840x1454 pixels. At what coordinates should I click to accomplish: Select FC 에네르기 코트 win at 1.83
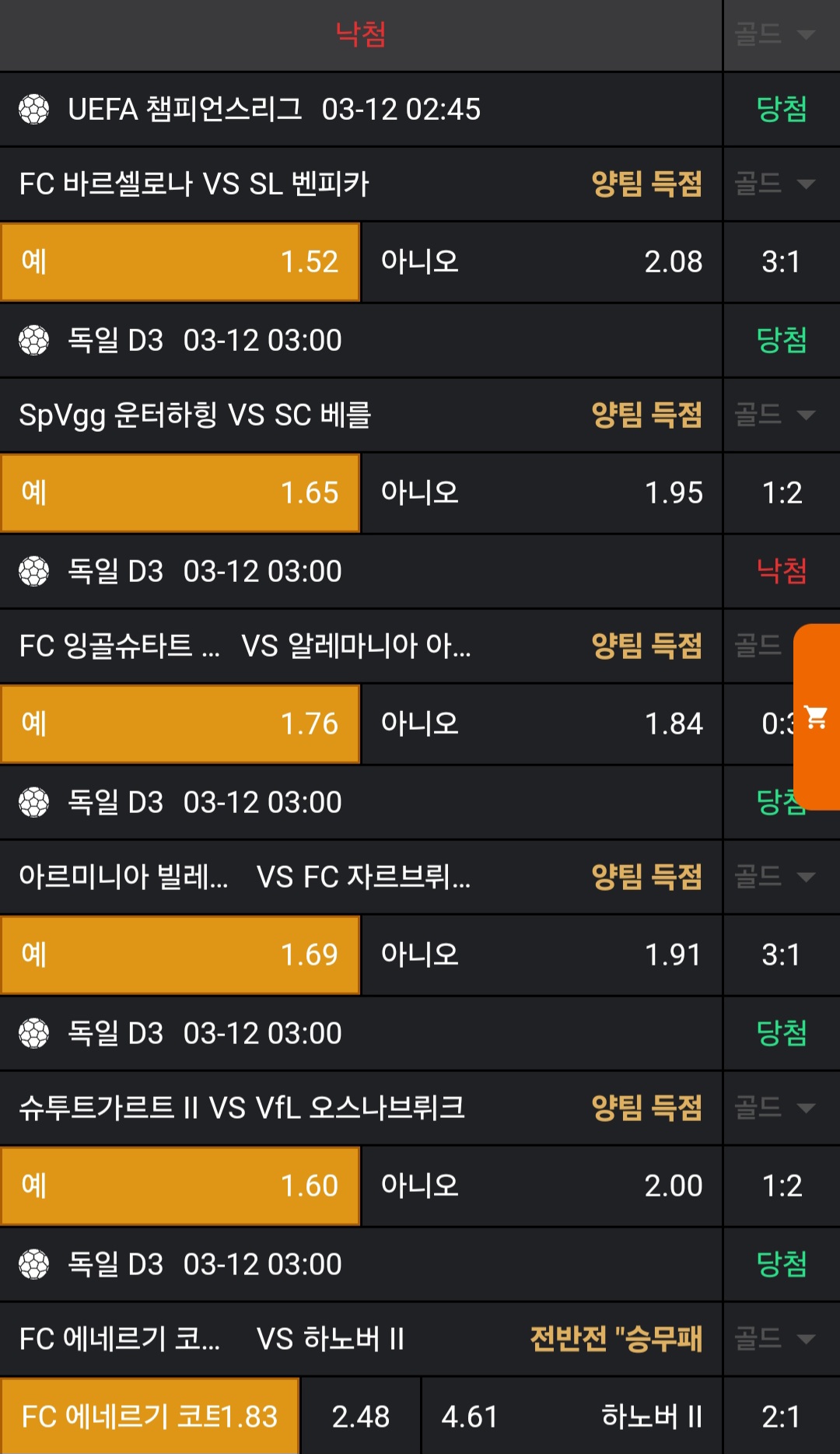point(149,1417)
